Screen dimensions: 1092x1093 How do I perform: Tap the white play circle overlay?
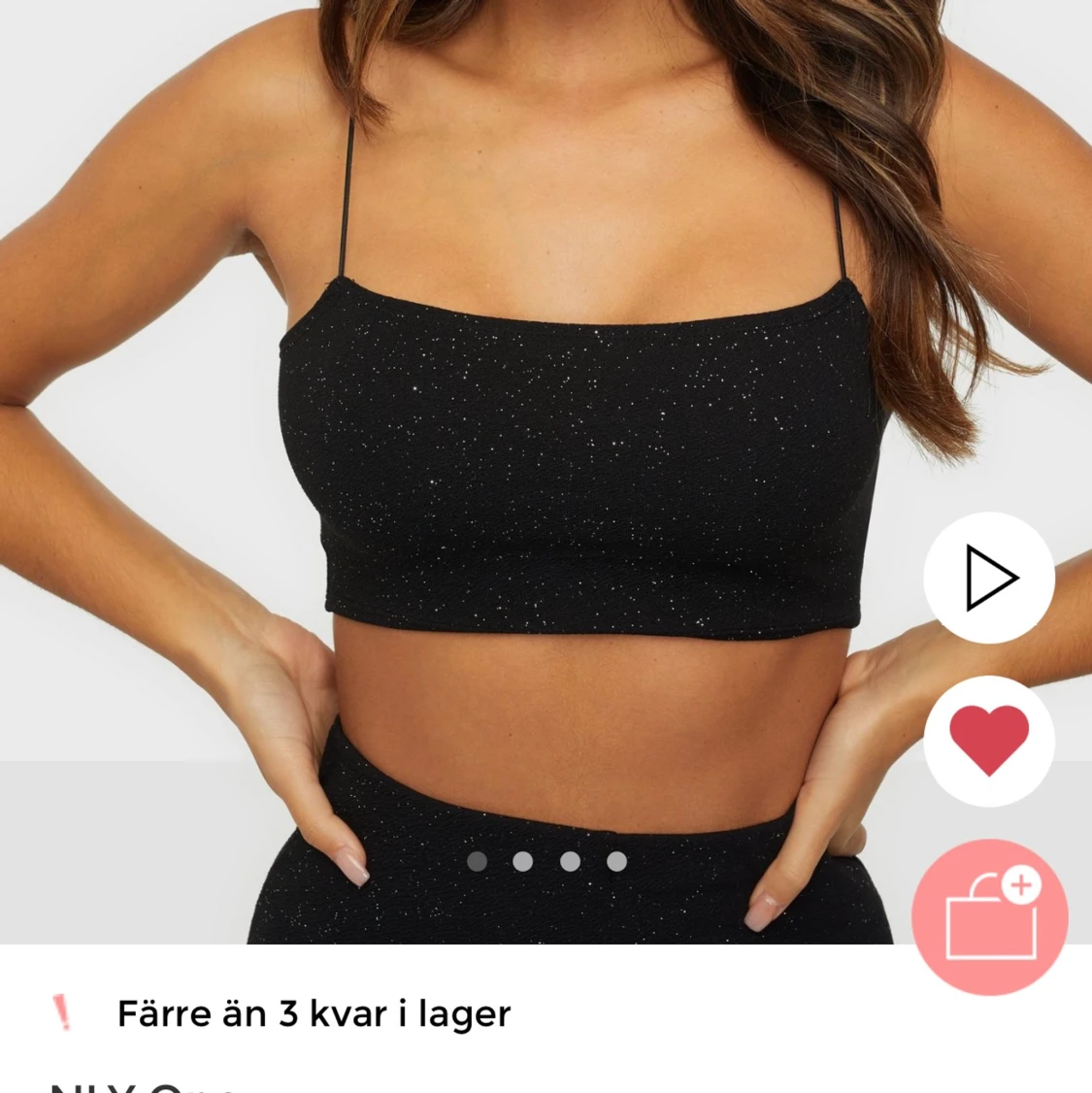988,578
